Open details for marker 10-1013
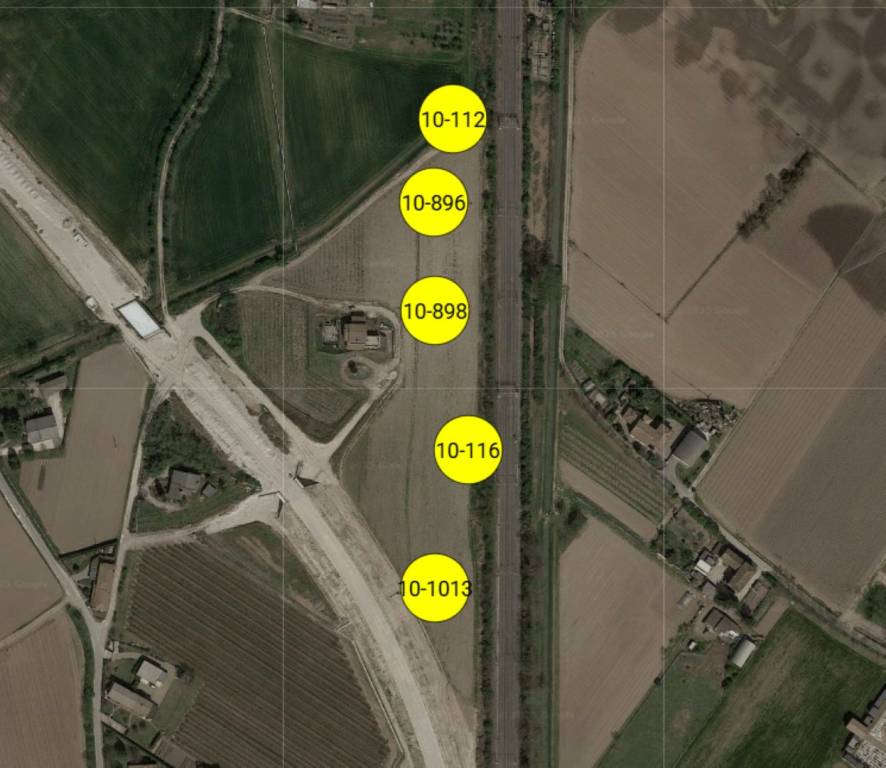This screenshot has width=886, height=768. click(x=435, y=588)
